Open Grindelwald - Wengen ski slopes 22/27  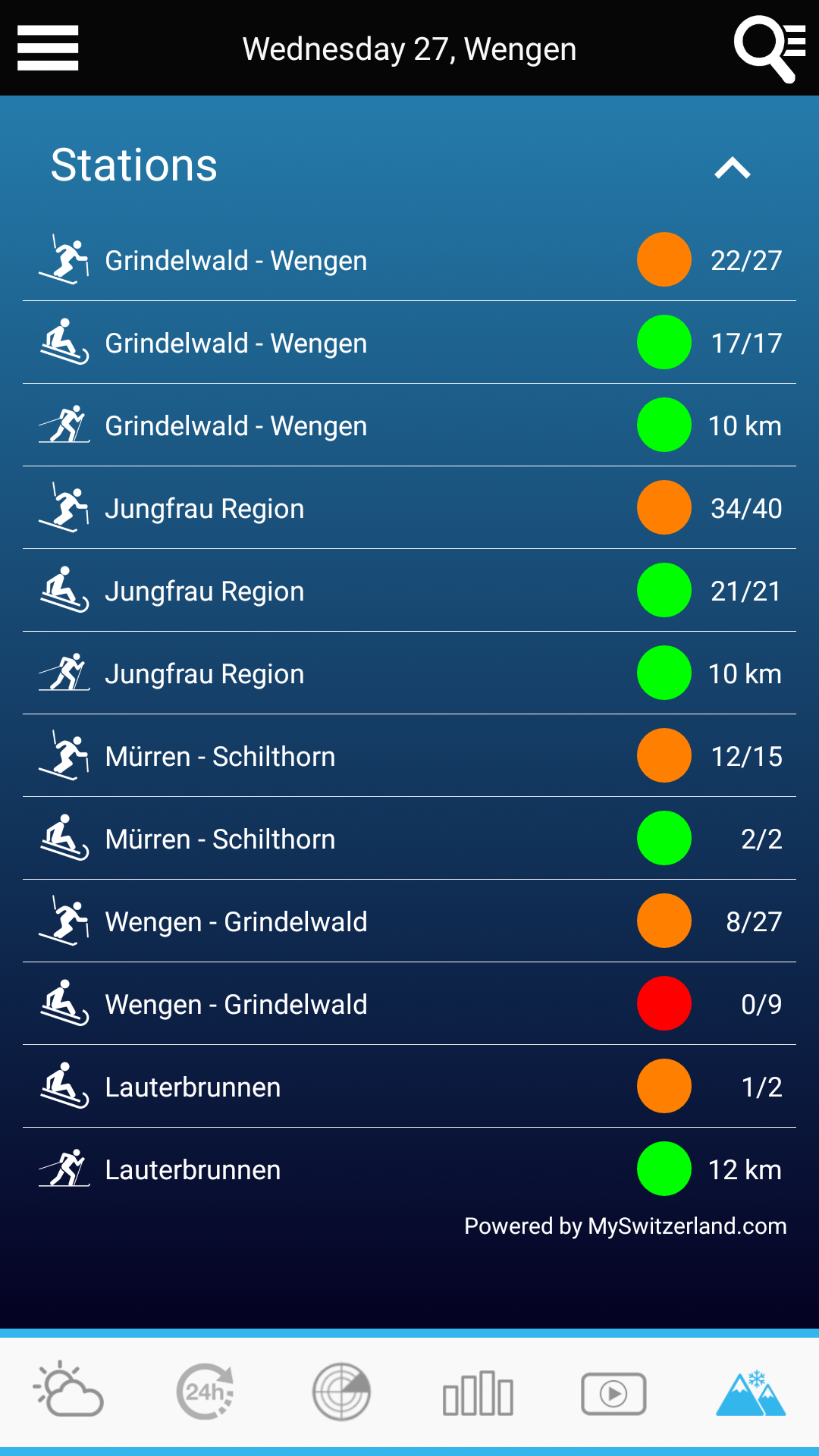409,260
